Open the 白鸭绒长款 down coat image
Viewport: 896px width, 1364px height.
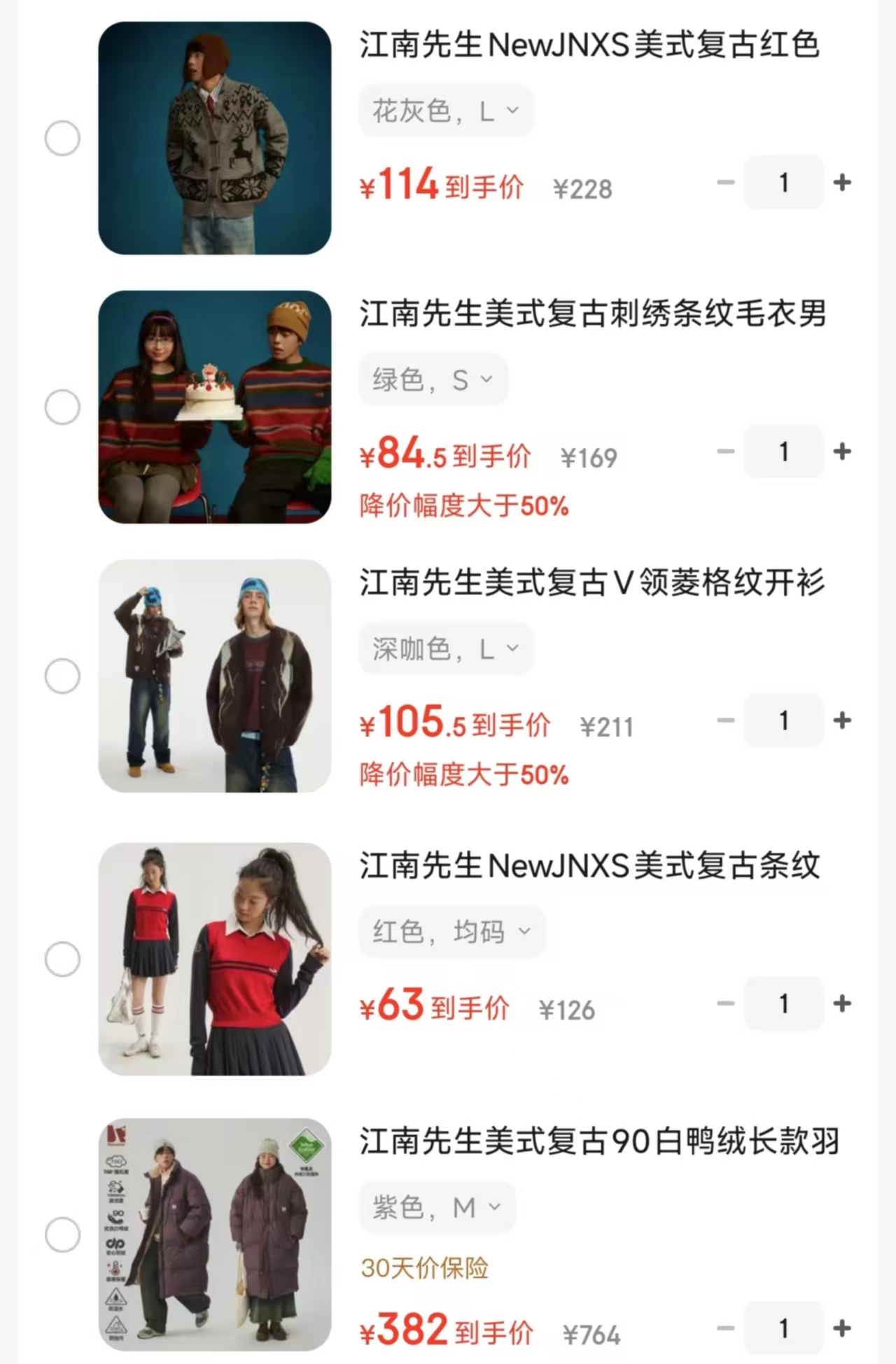click(214, 1234)
